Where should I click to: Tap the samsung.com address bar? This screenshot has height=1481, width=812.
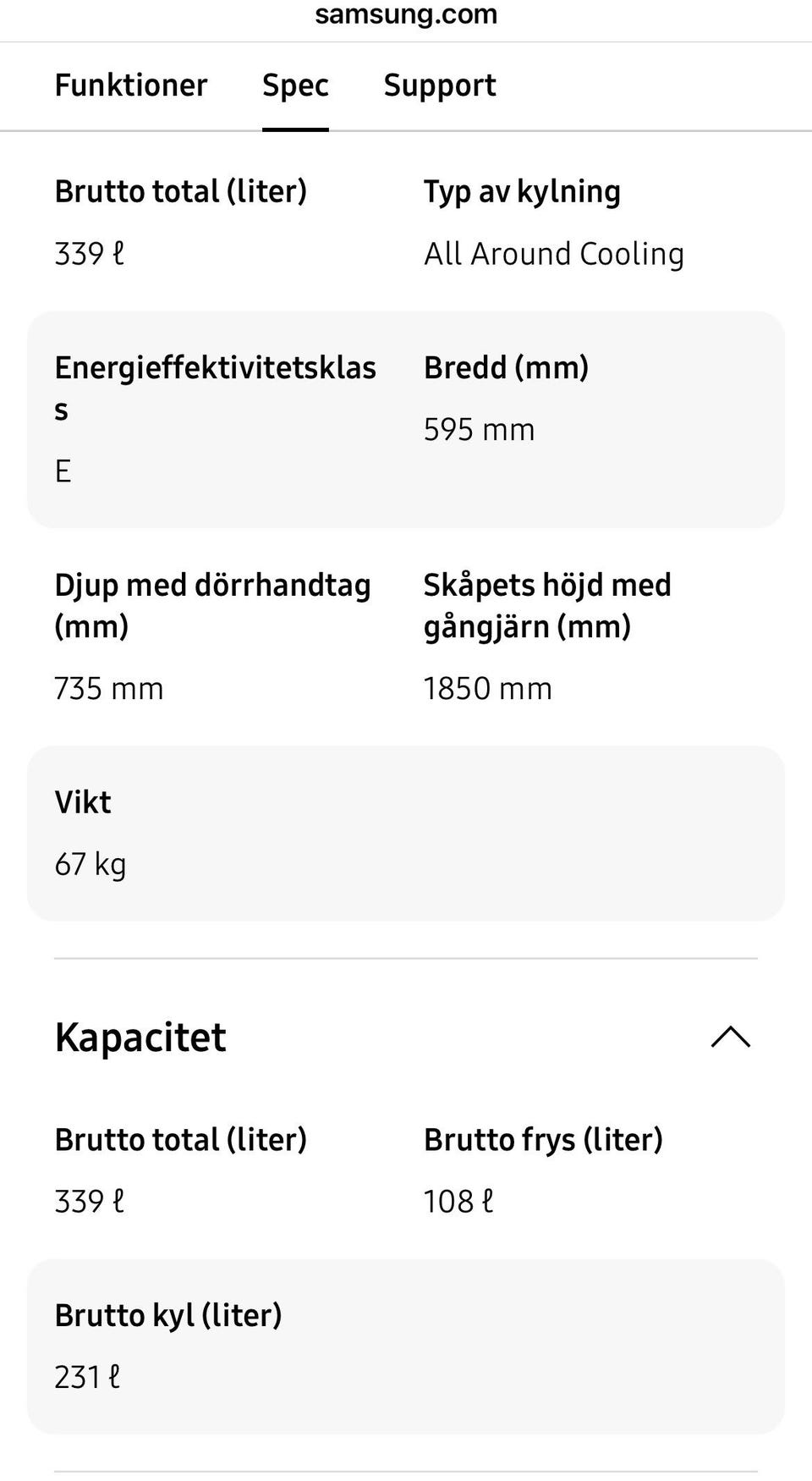(x=406, y=15)
